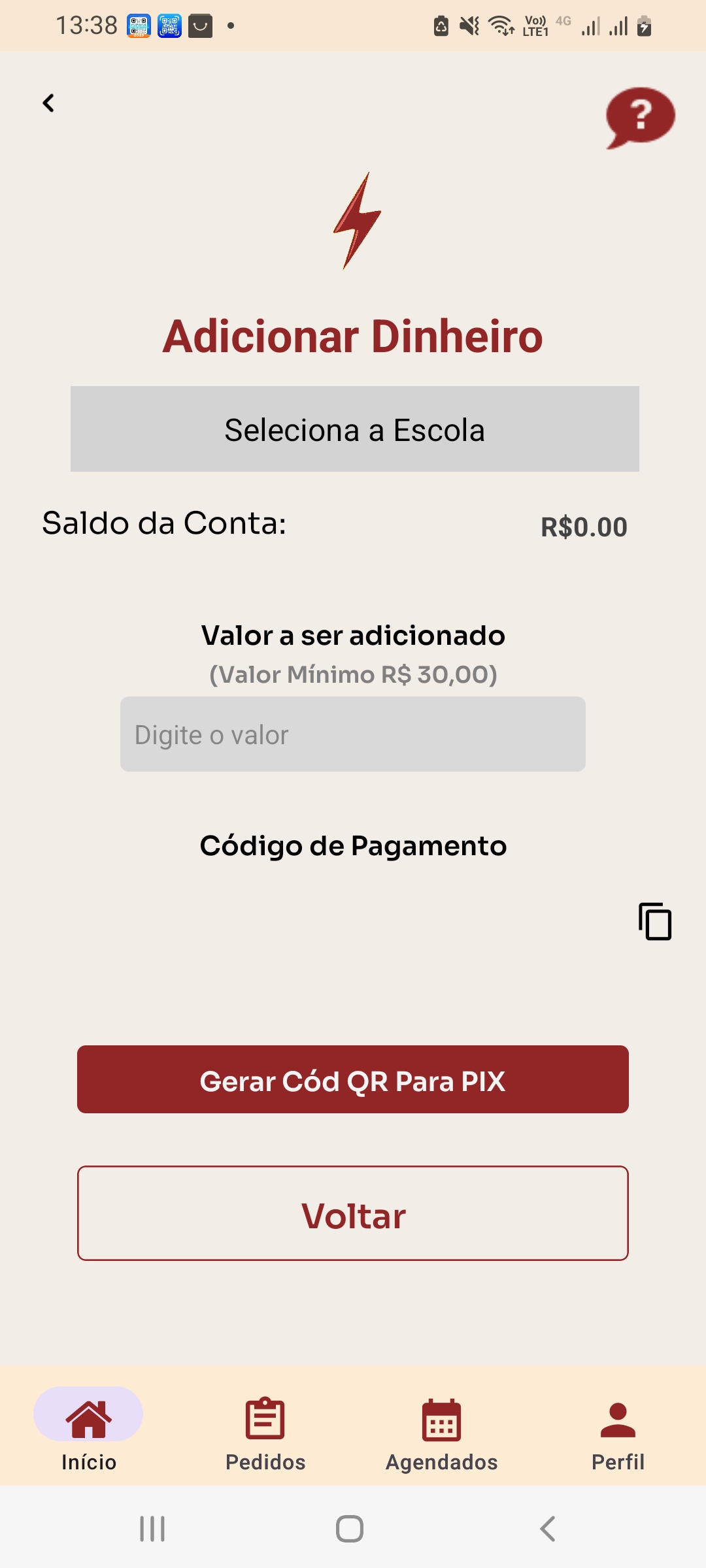706x1568 pixels.
Task: Tap the back arrow at top left
Action: pos(47,103)
